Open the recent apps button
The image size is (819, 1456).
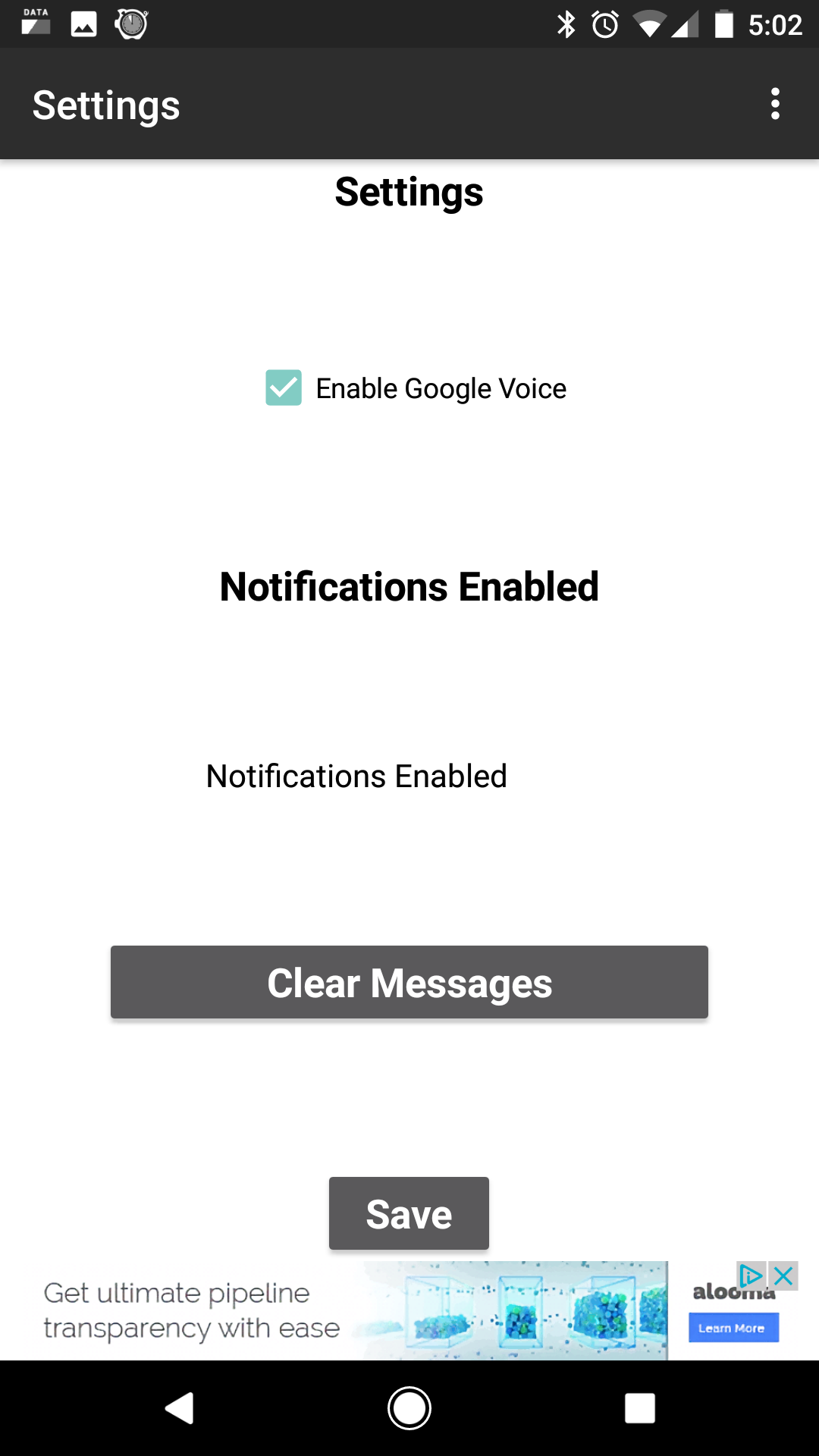point(640,1407)
